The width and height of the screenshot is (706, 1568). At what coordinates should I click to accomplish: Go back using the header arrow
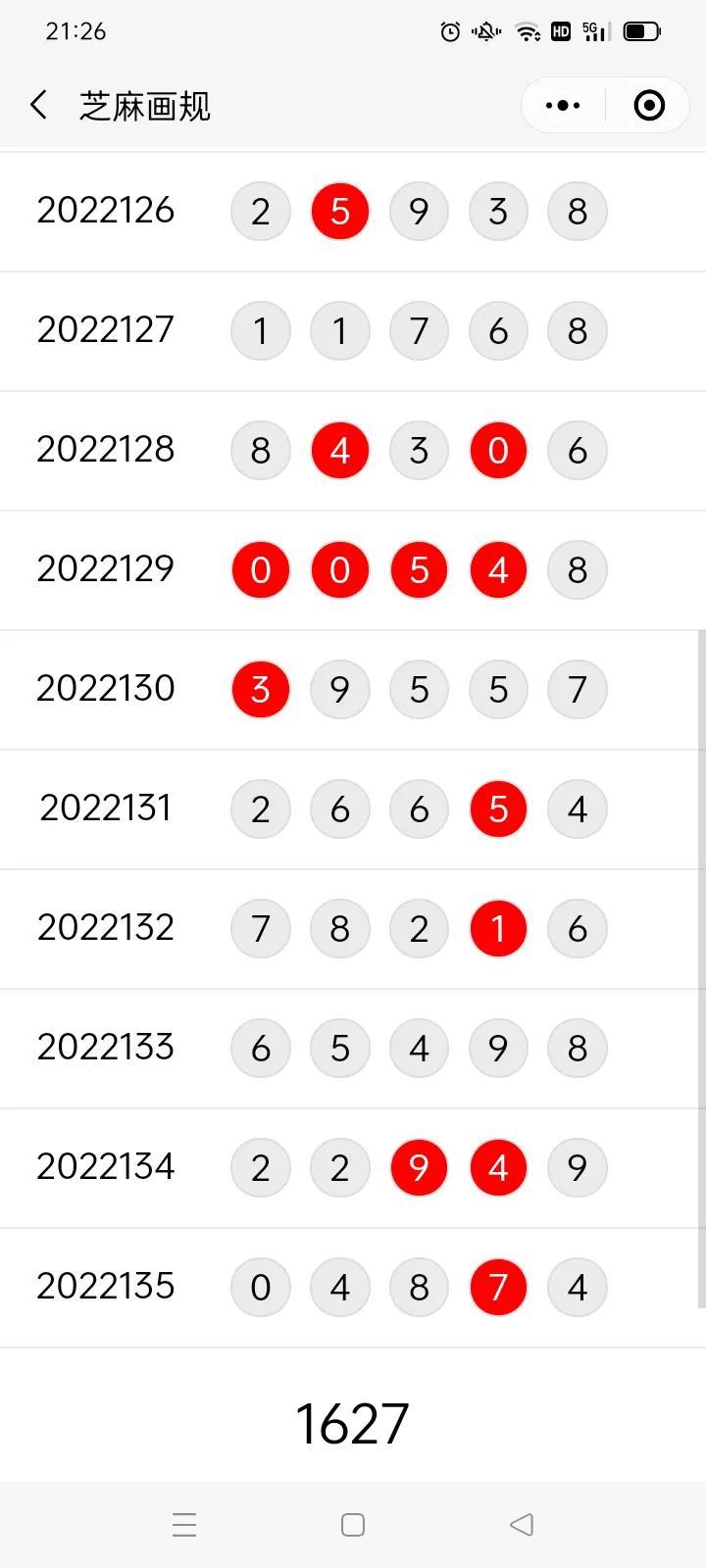(x=38, y=105)
